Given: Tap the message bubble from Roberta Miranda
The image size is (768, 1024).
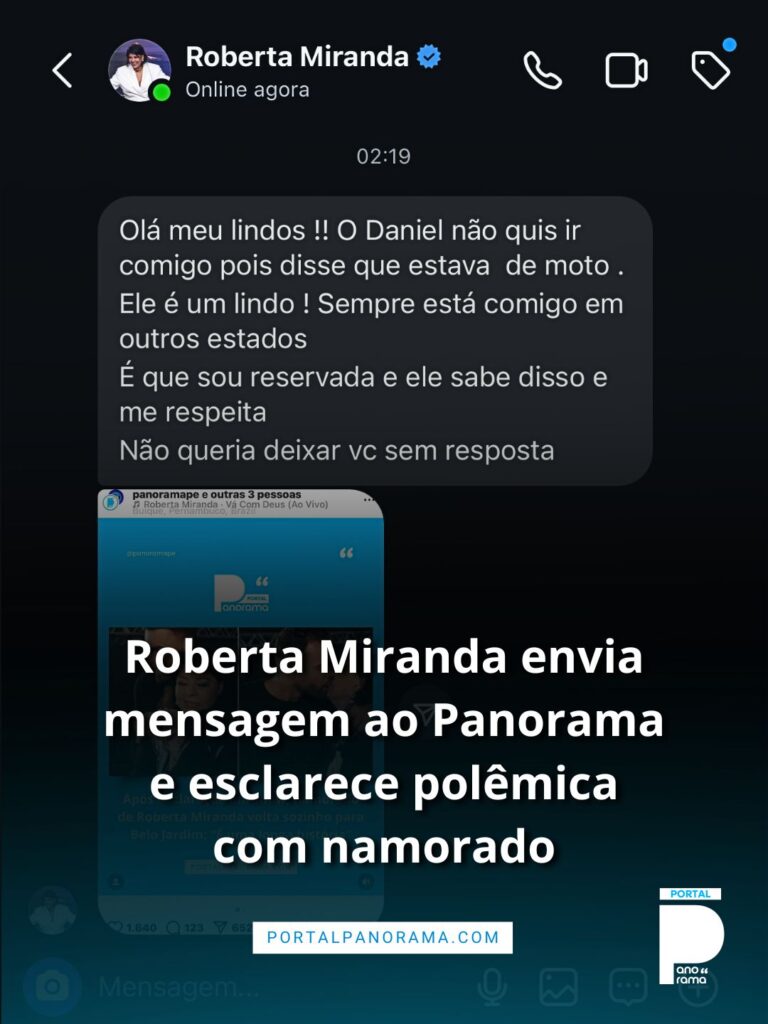Looking at the screenshot, I should [374, 337].
